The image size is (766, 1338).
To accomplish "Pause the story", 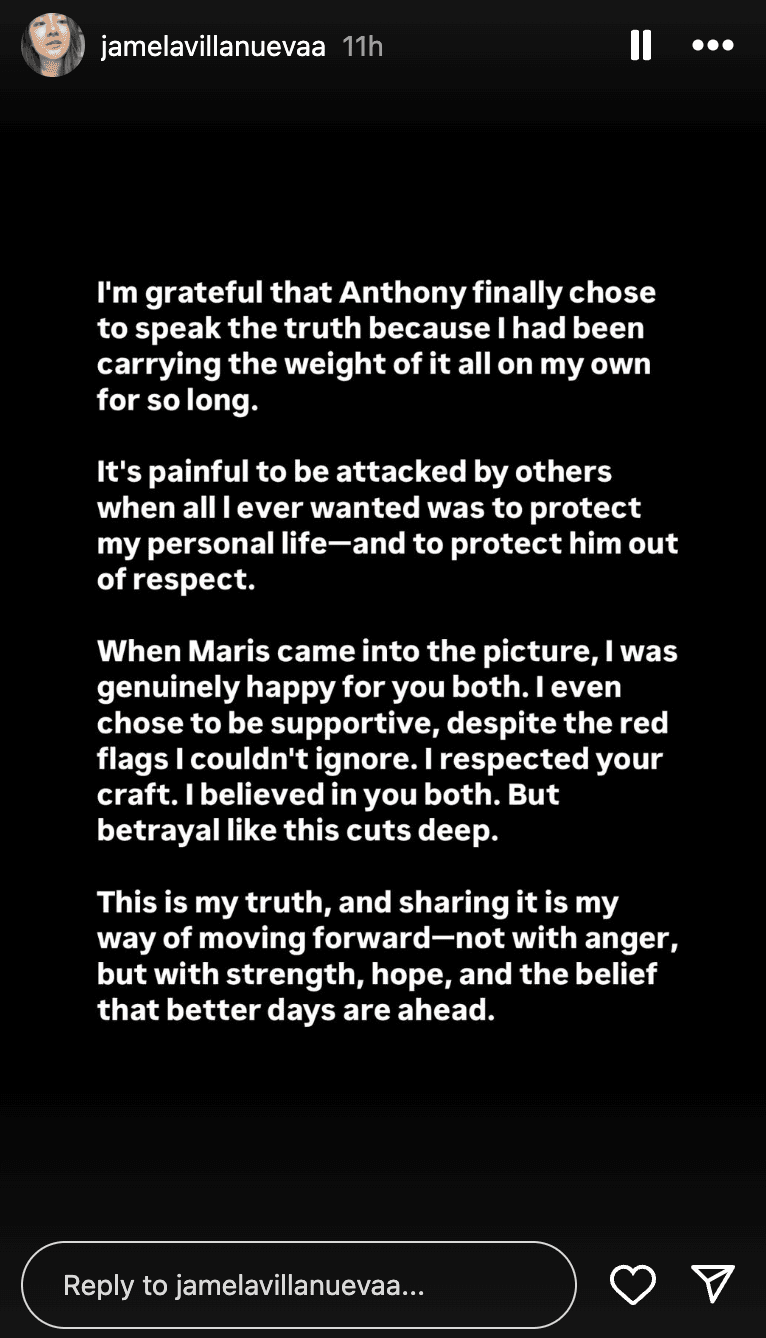I will coord(641,45).
